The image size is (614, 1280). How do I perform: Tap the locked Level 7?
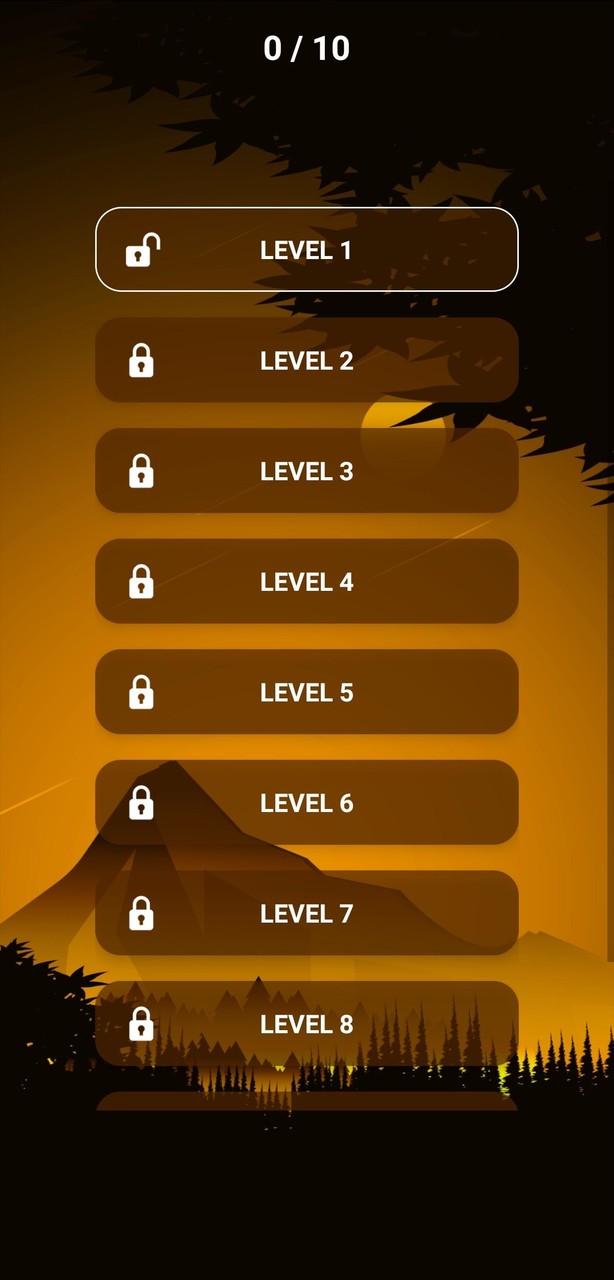[x=306, y=913]
